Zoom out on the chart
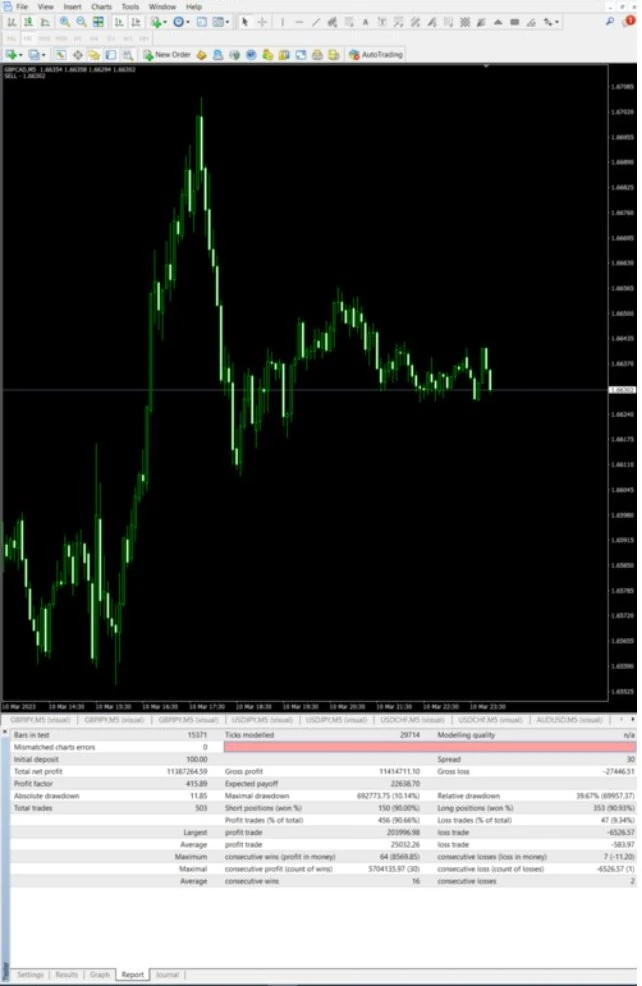Screen dimensions: 642x986 [x=82, y=22]
